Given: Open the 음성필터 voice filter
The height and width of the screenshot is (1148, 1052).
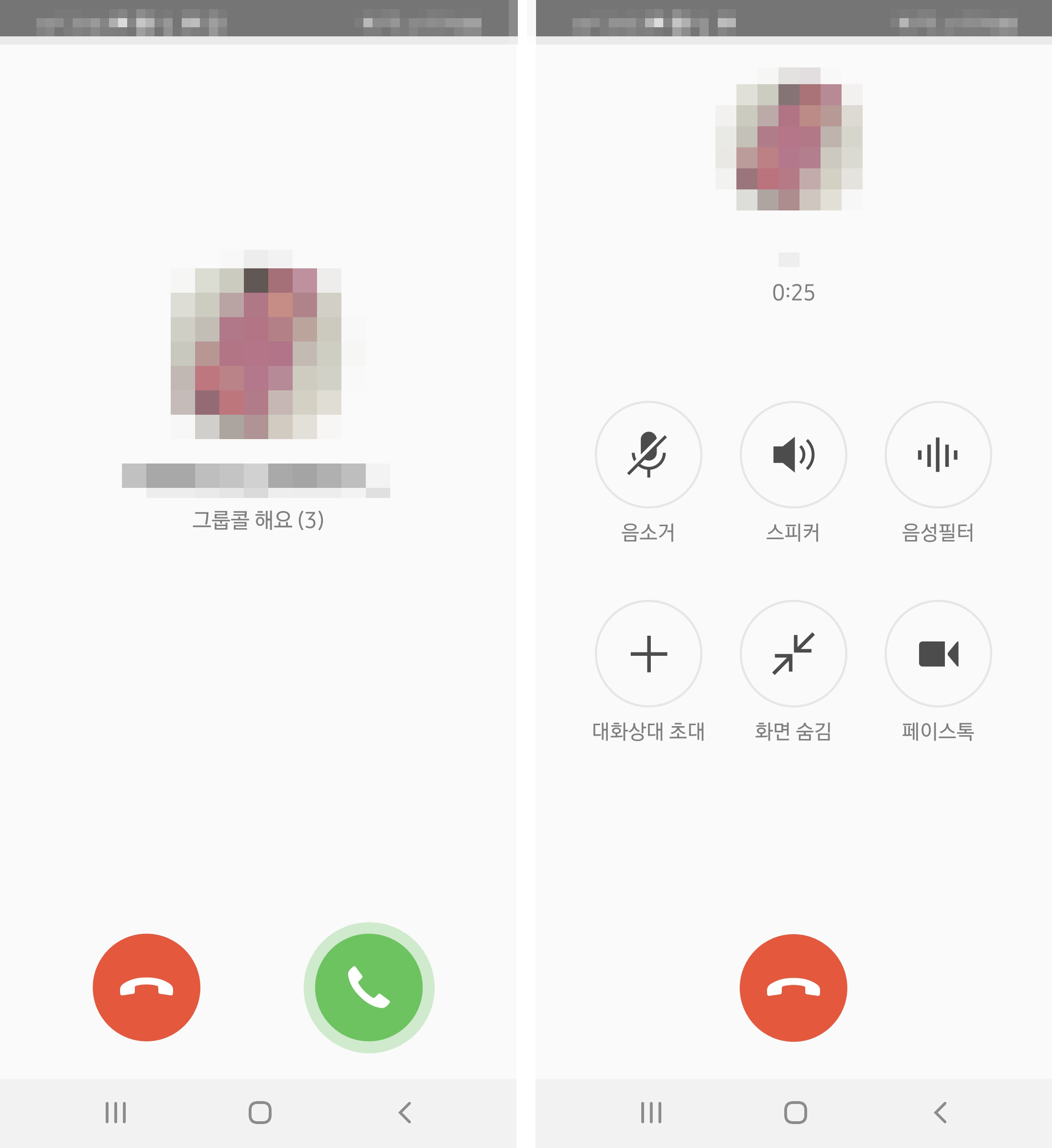Looking at the screenshot, I should tap(938, 454).
